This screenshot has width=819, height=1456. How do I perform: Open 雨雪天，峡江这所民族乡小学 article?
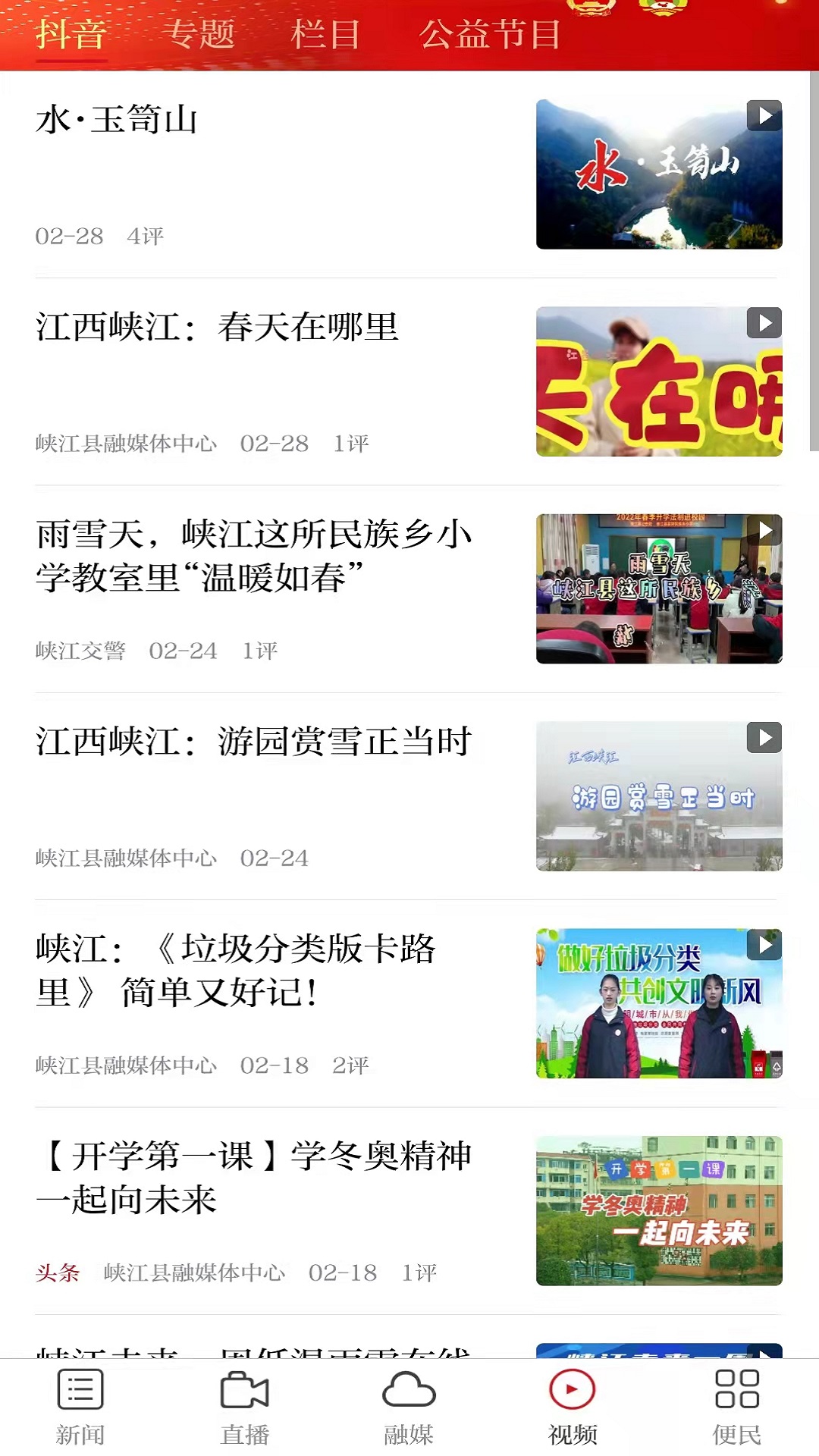click(254, 556)
